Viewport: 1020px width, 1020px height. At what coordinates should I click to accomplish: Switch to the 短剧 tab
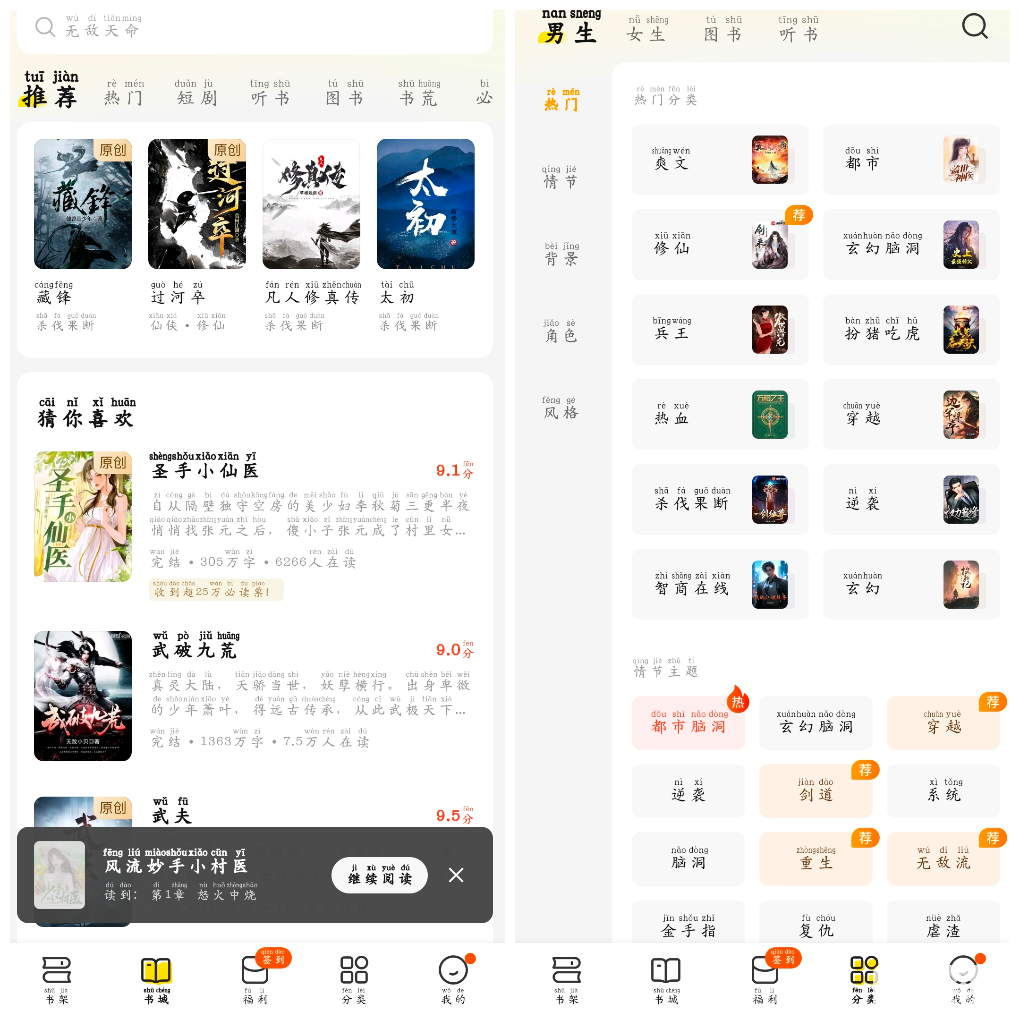click(196, 94)
